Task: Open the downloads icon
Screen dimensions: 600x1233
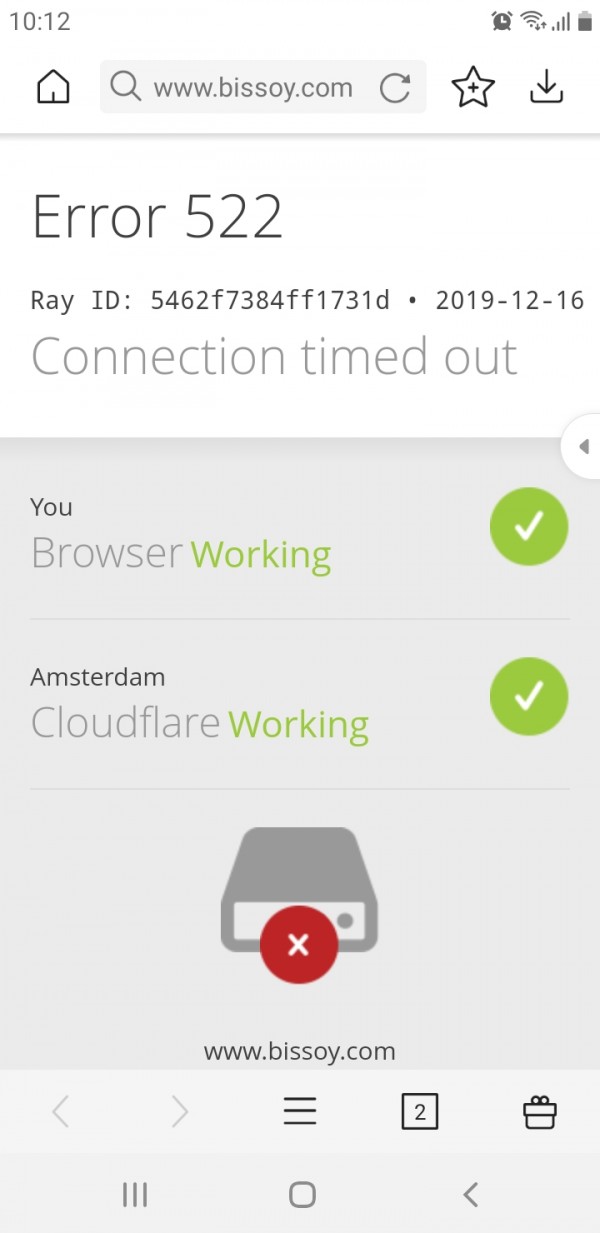Action: (x=545, y=88)
